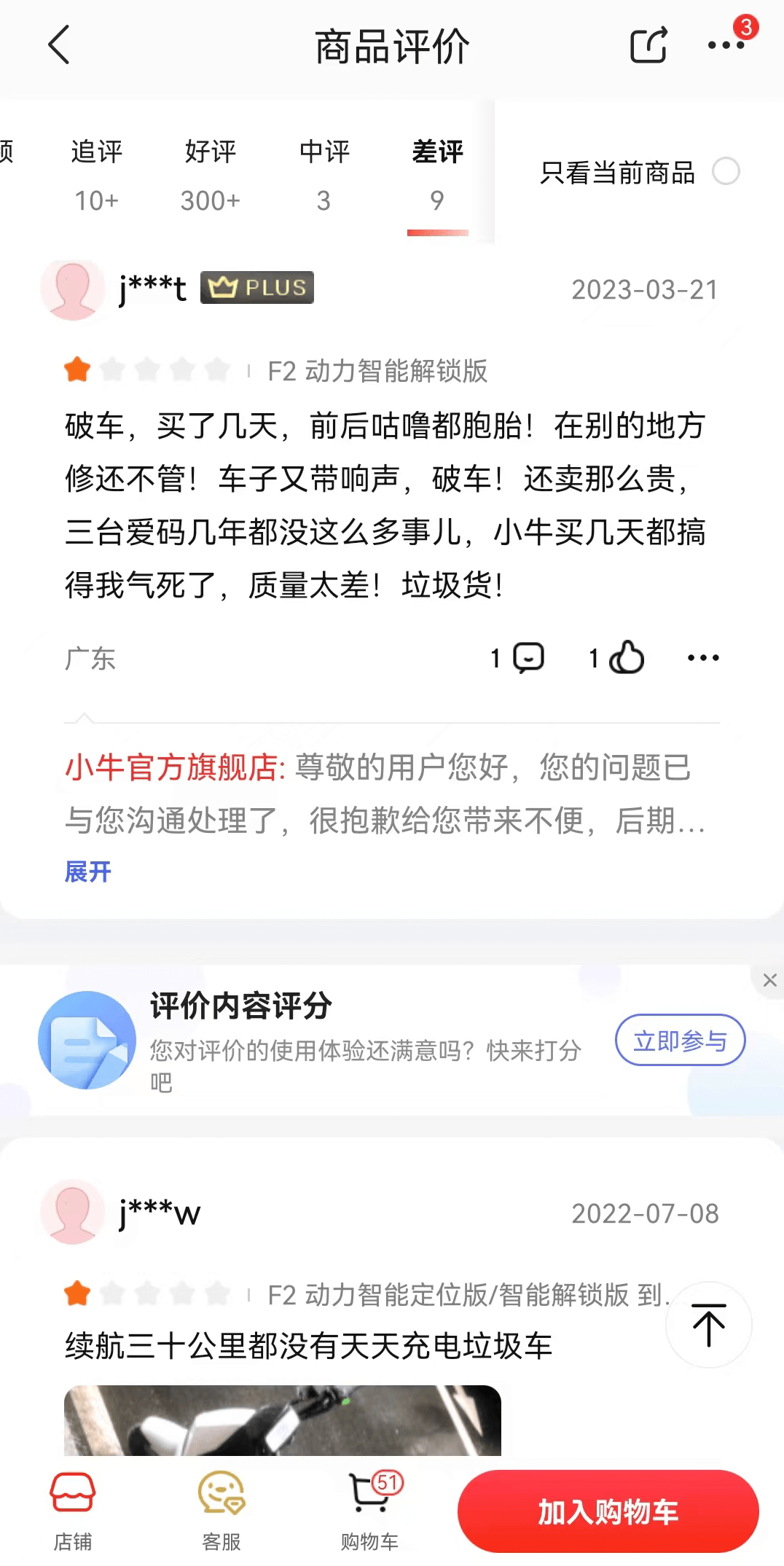
Task: Open the photo in j***w's review
Action: click(x=283, y=1420)
